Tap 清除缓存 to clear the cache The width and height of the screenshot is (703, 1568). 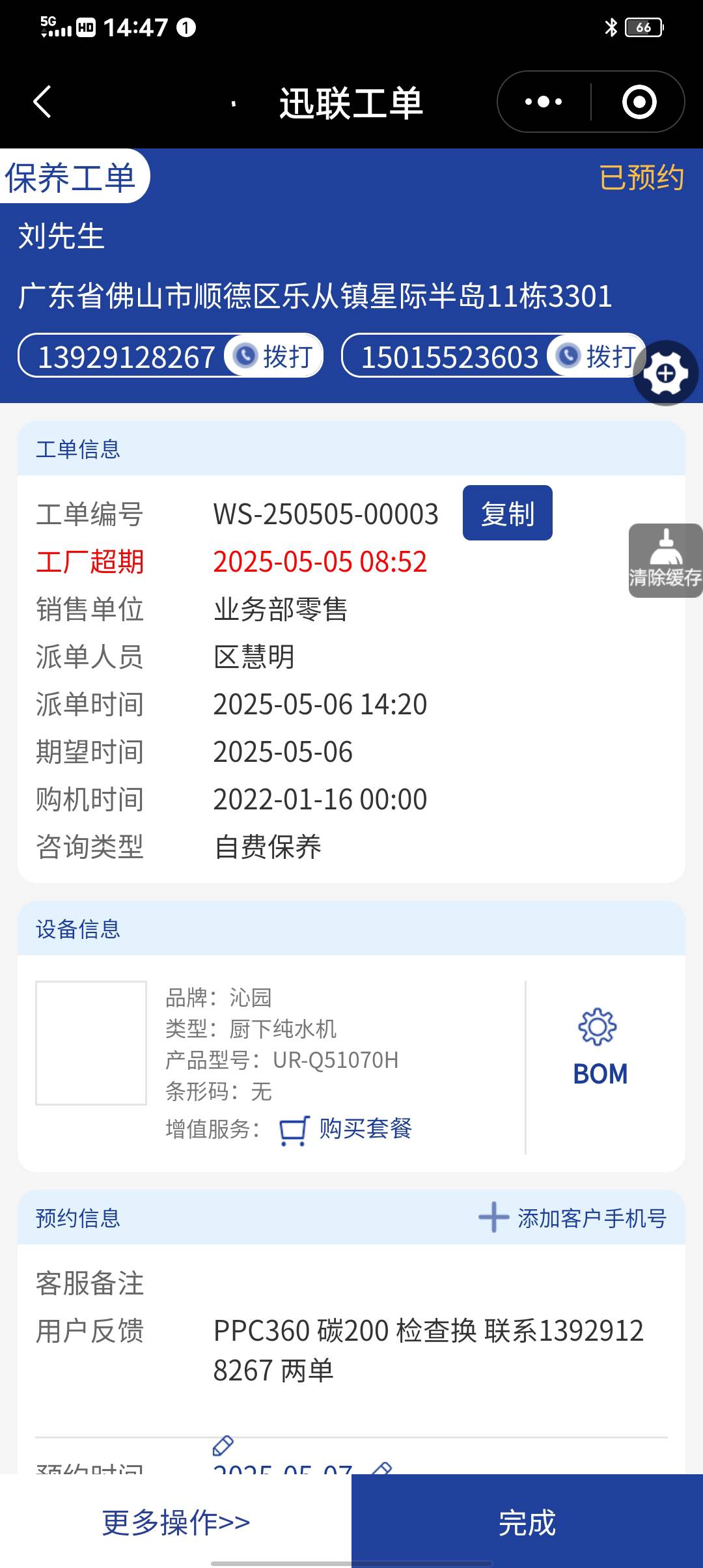point(665,561)
